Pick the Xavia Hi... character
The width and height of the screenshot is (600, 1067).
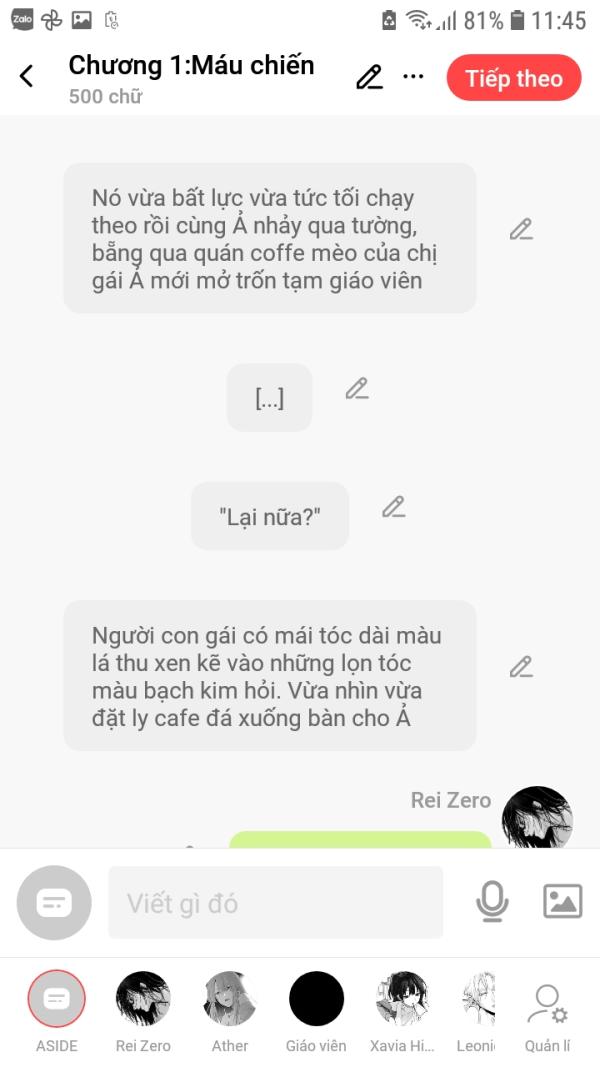pos(402,1000)
